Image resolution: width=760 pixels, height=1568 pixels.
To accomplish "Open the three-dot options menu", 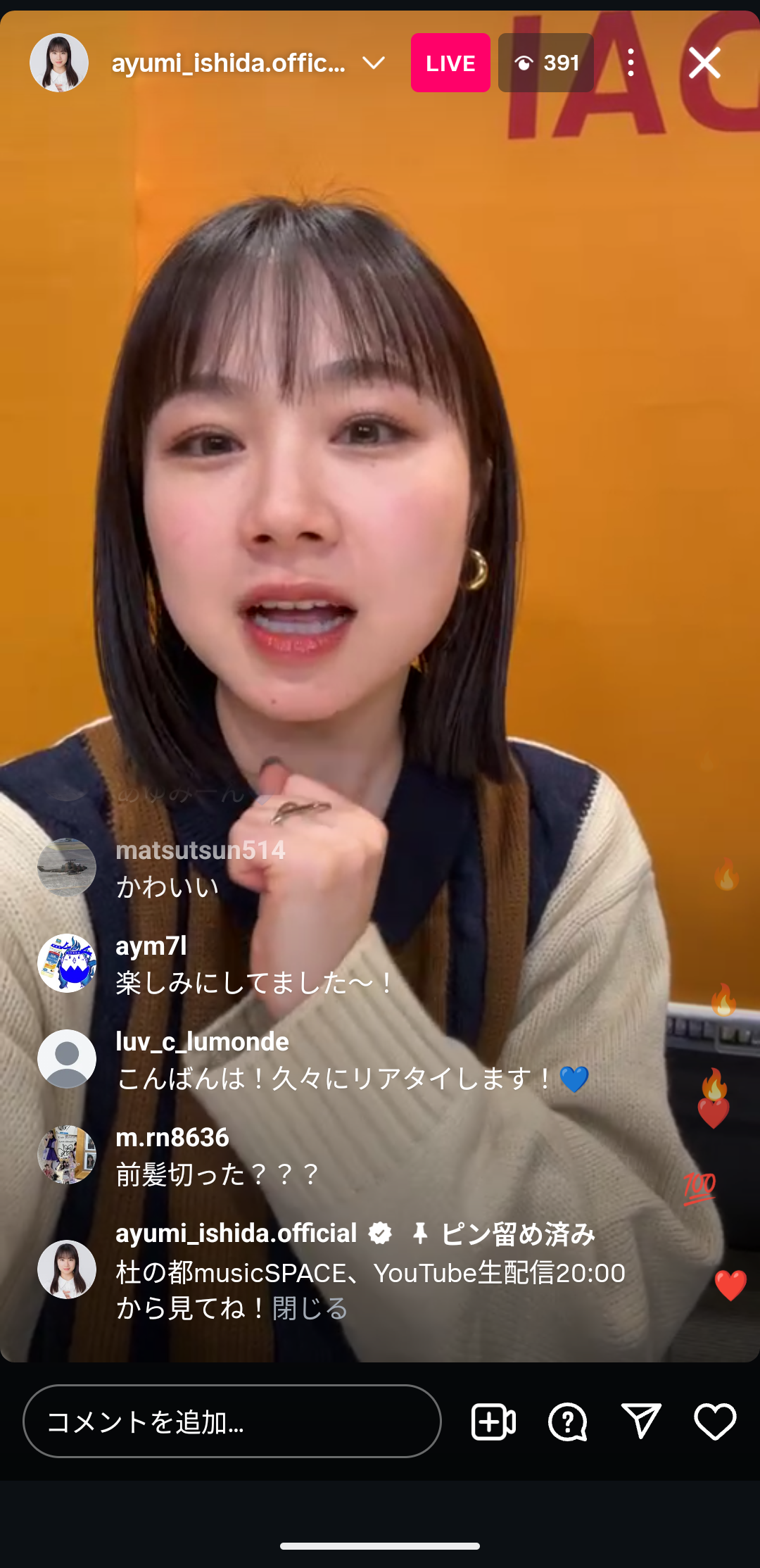I will click(x=631, y=63).
